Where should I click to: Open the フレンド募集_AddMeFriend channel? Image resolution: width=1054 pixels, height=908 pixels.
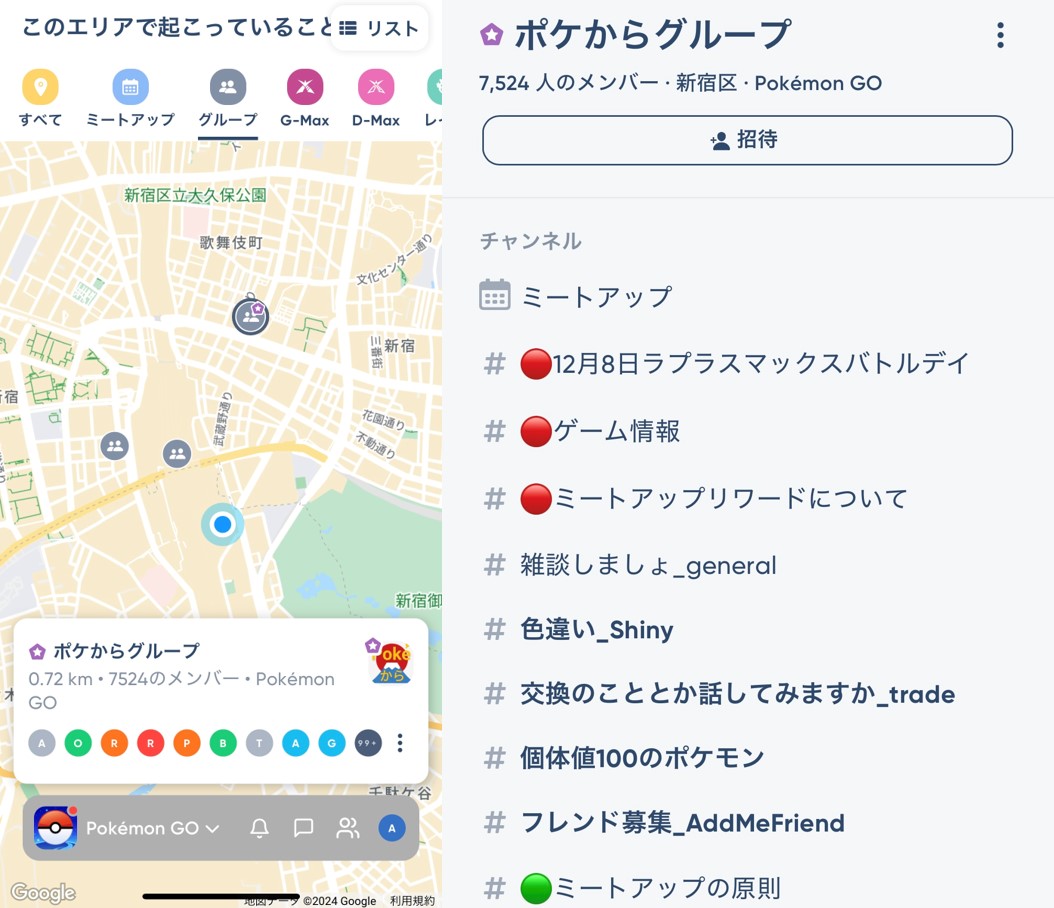point(682,823)
